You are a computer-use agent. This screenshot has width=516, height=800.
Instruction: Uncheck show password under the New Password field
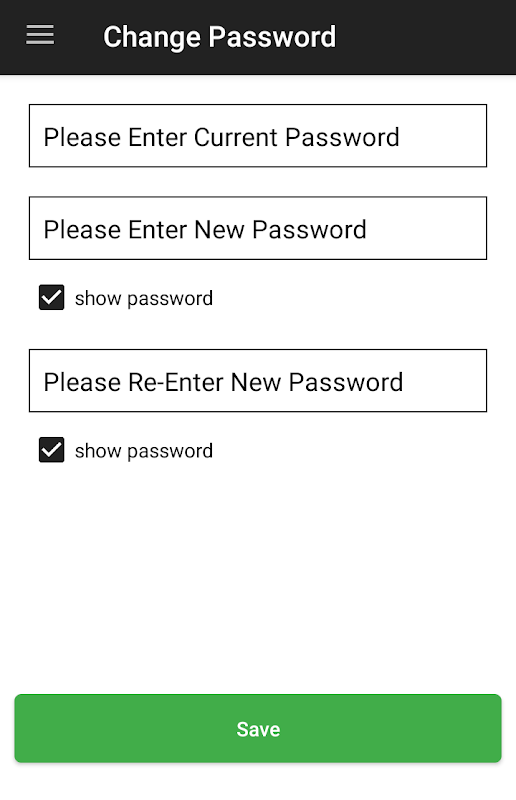pos(52,297)
